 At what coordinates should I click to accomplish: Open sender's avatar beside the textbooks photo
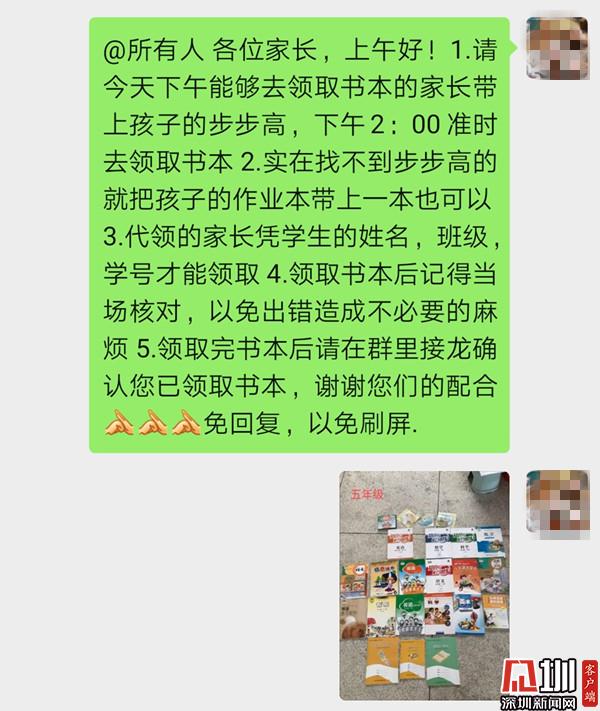pyautogui.click(x=555, y=500)
